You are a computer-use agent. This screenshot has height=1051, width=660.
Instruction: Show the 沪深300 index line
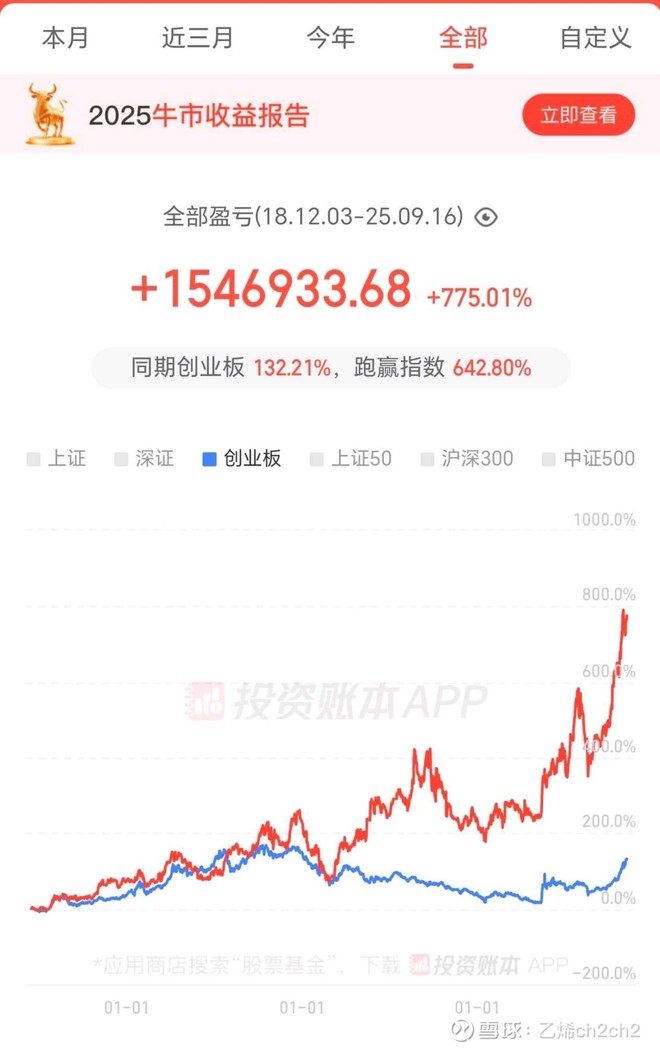466,458
